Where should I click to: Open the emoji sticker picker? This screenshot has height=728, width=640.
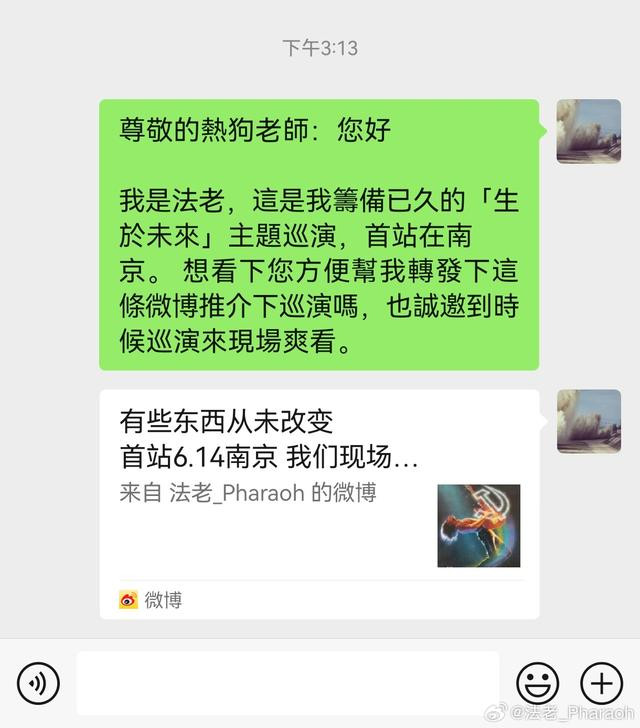537,684
